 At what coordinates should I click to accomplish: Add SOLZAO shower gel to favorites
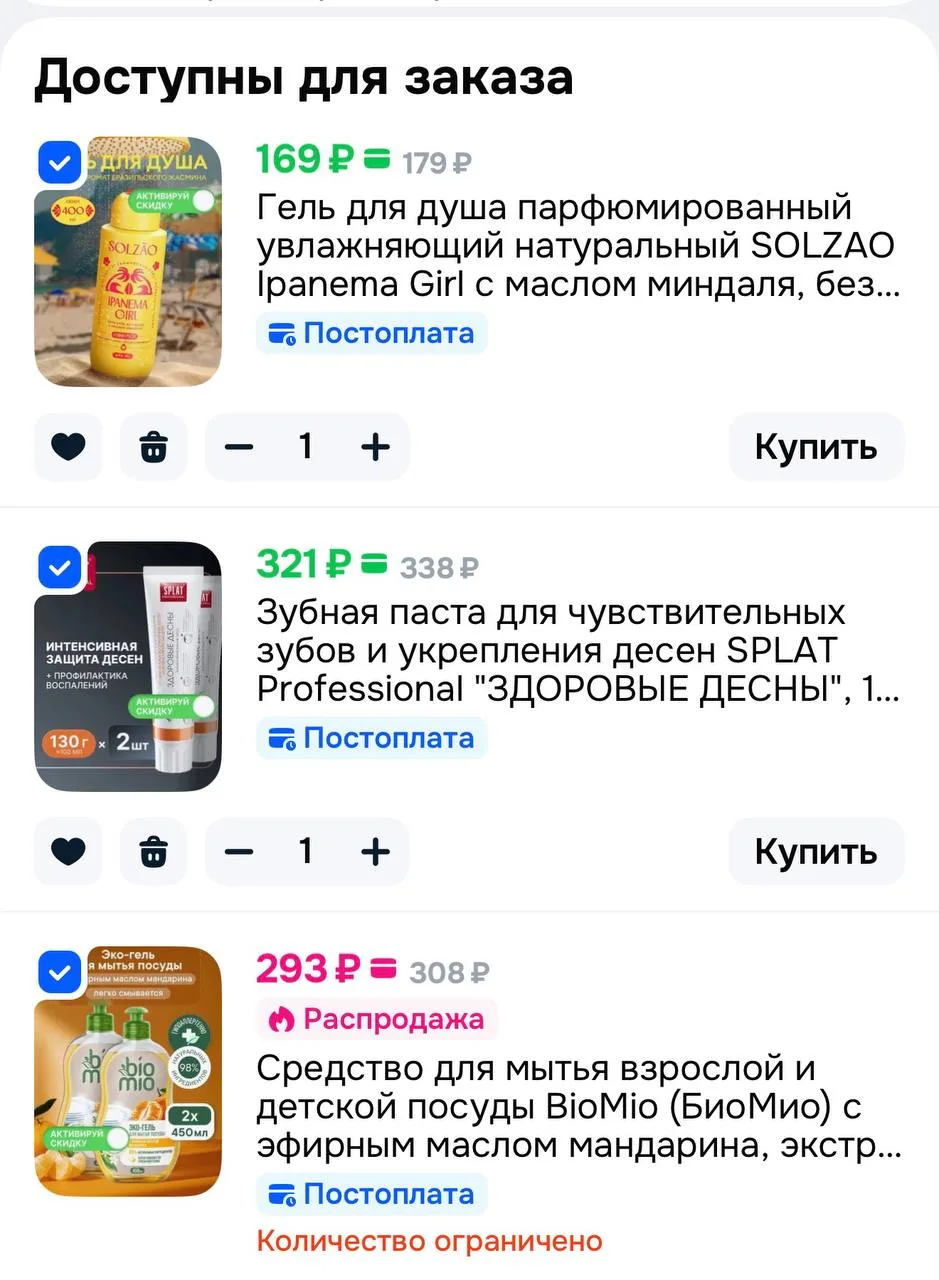[68, 447]
